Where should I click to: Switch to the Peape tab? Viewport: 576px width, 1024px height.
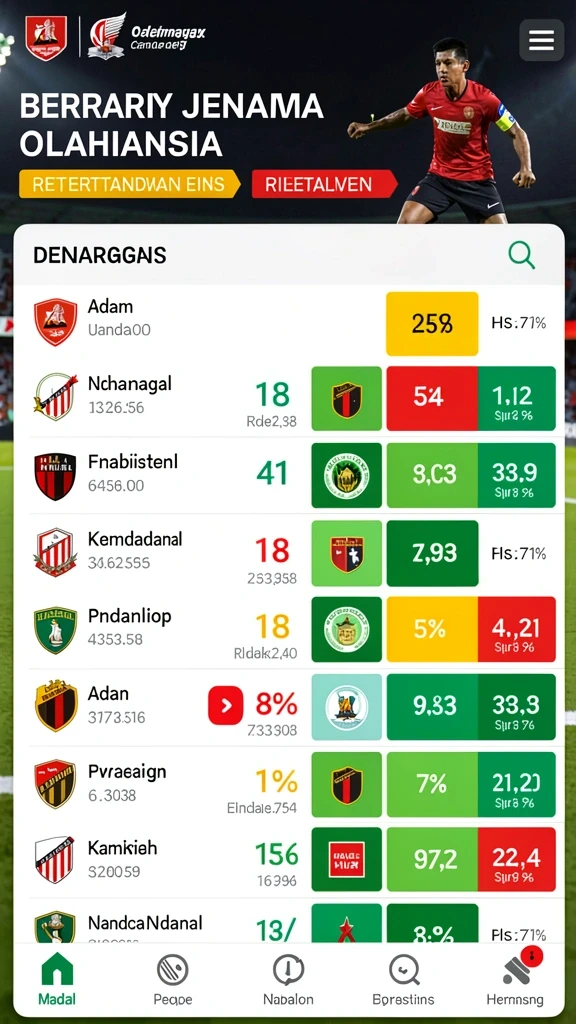point(173,978)
